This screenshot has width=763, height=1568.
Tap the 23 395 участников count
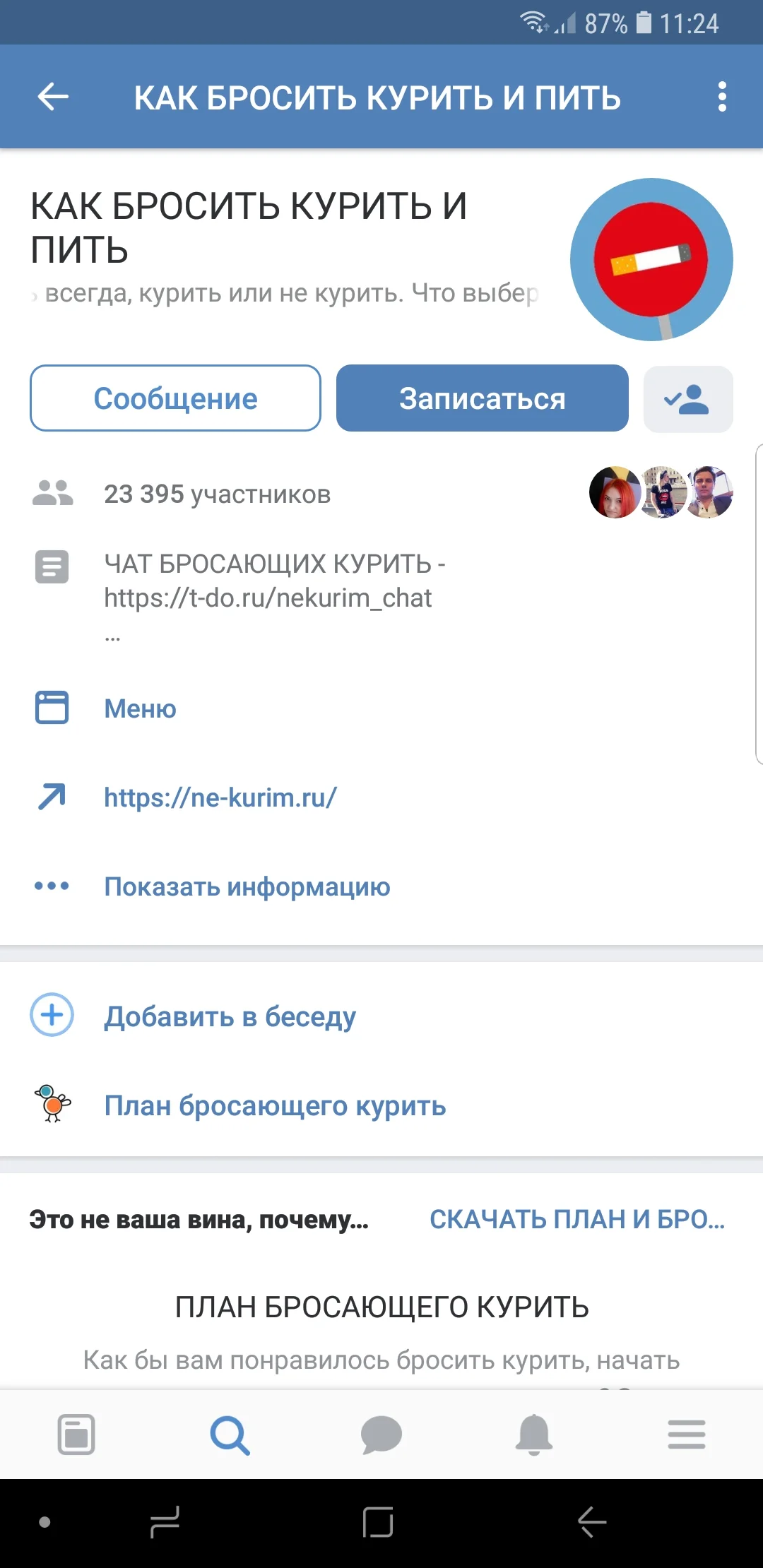point(217,493)
